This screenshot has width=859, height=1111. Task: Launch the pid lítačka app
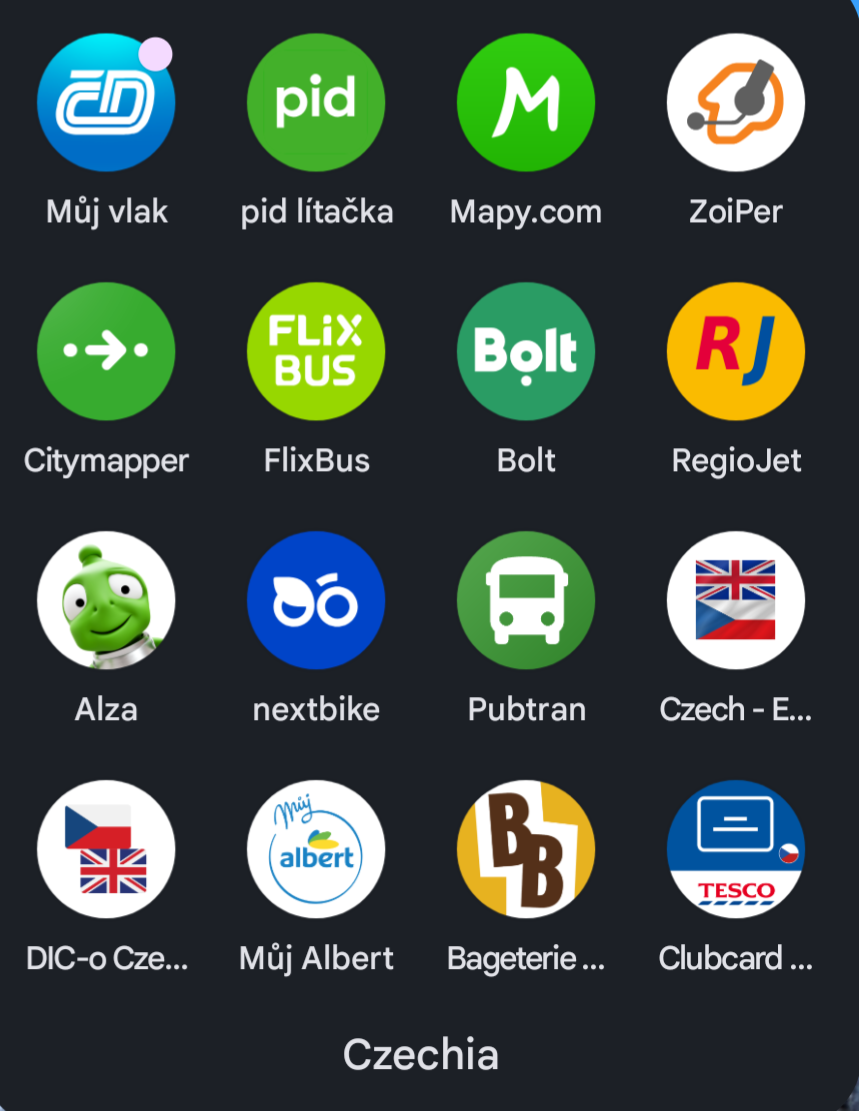316,101
